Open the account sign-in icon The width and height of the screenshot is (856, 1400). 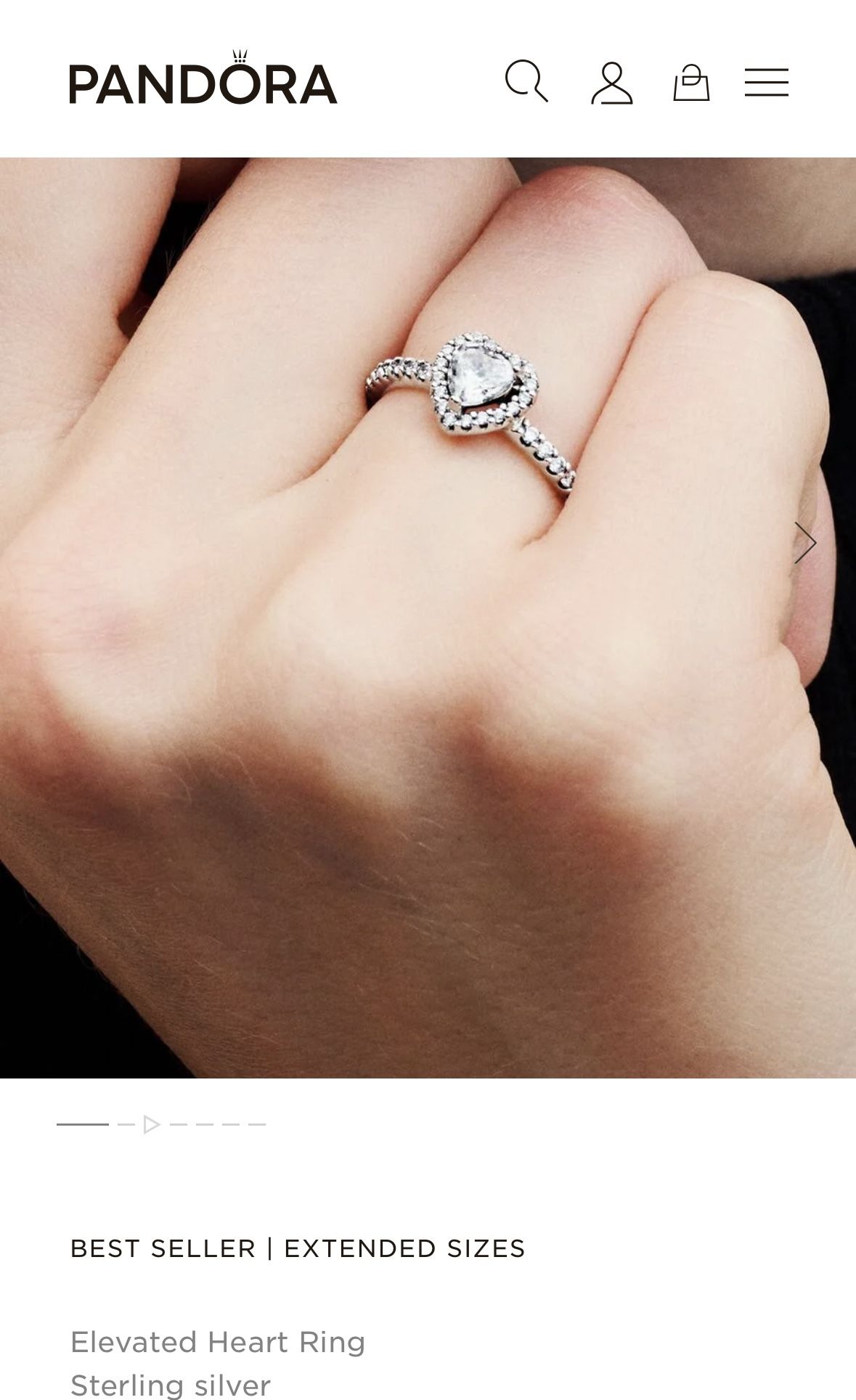coord(613,82)
